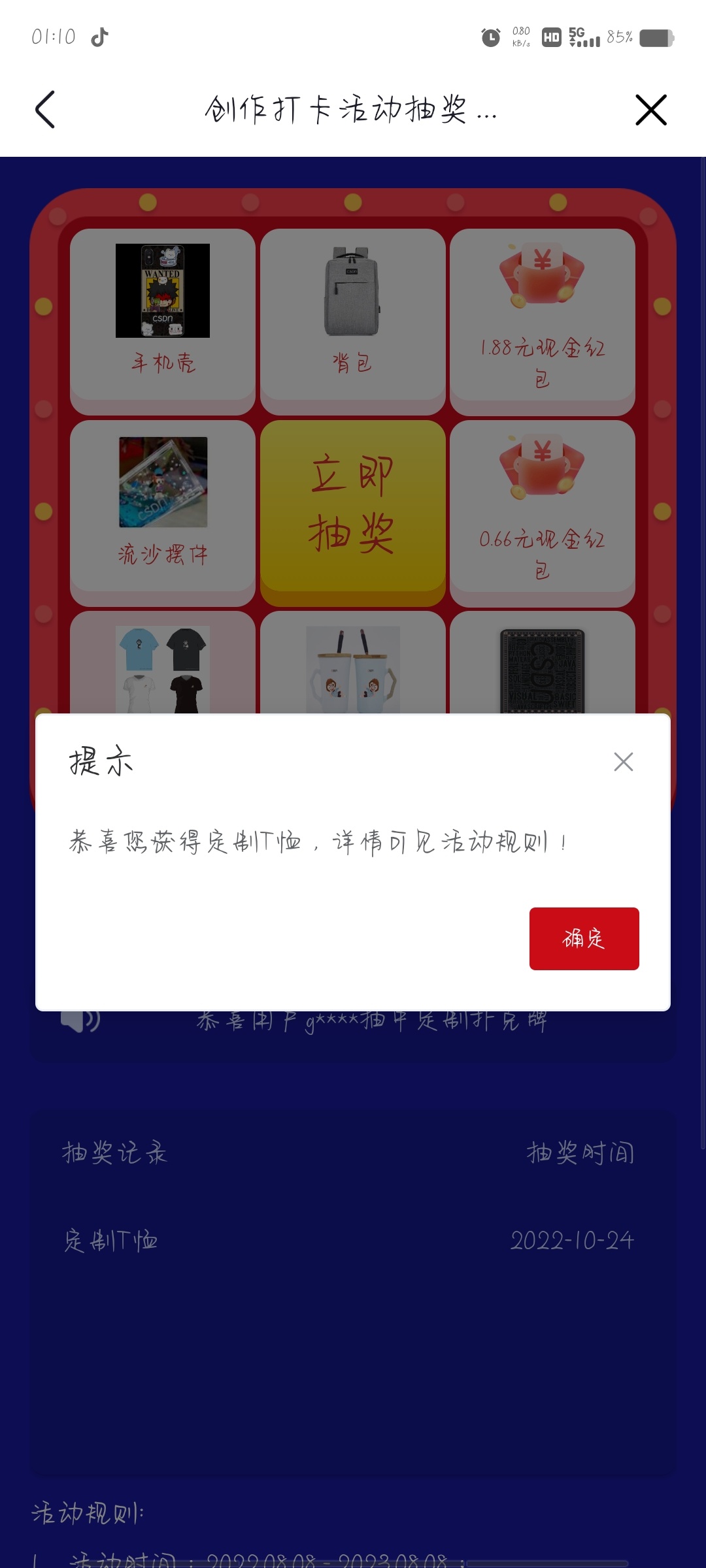706x1568 pixels.
Task: Dismiss the 提示 dialog with the X
Action: pos(623,762)
